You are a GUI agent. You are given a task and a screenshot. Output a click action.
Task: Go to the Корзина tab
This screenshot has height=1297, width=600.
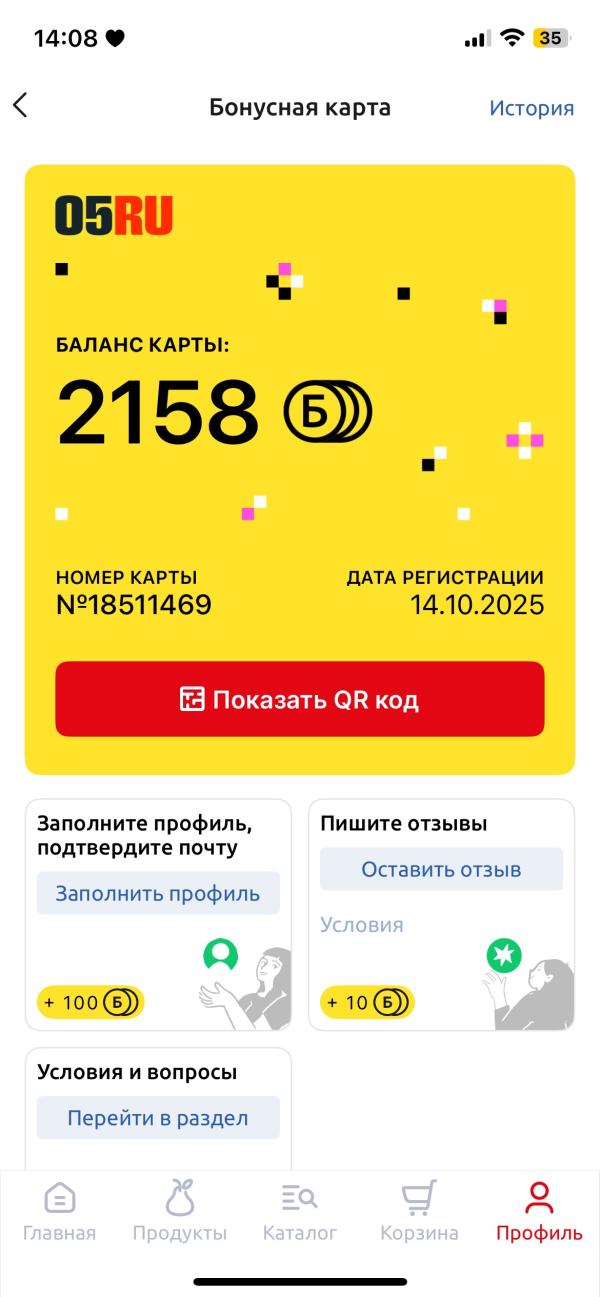pos(419,1210)
